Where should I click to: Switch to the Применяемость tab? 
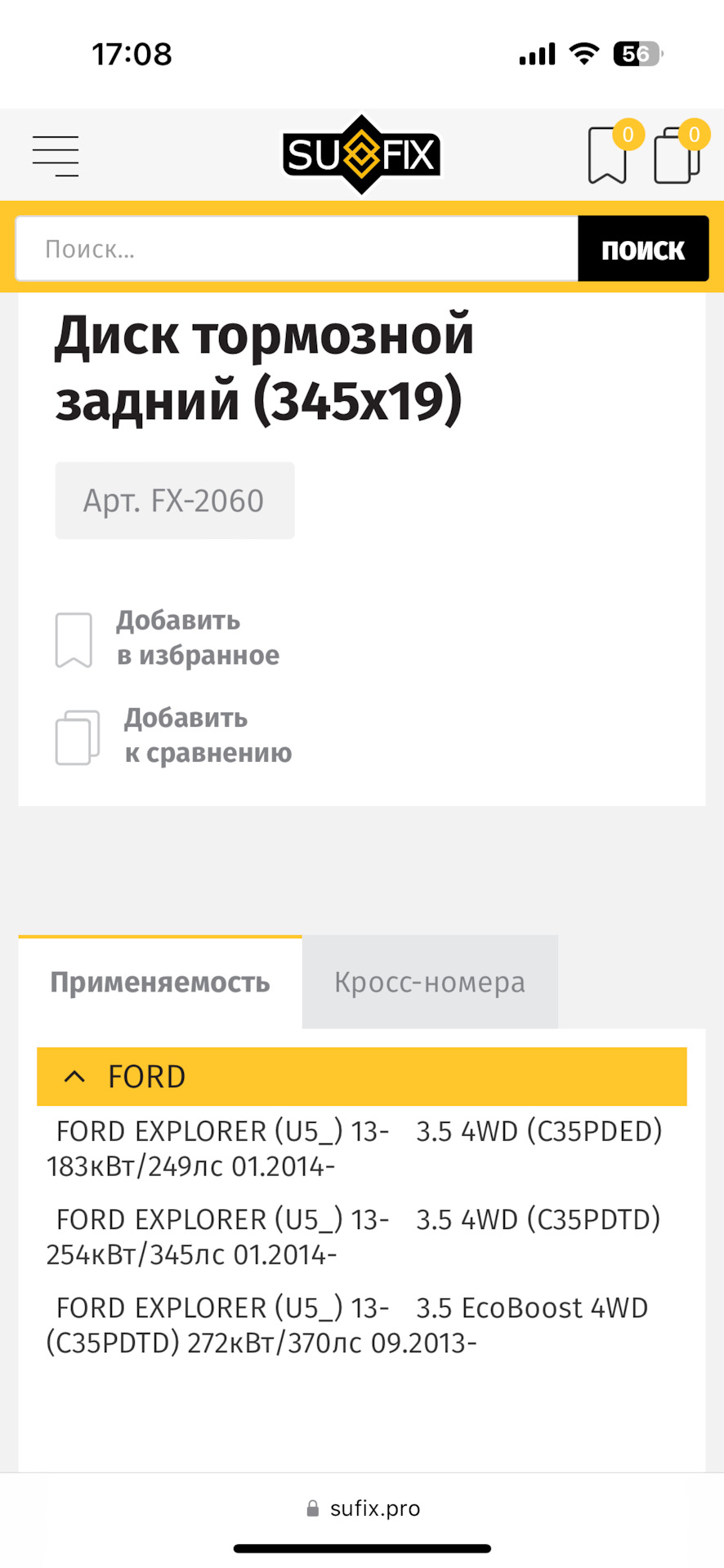pos(160,982)
